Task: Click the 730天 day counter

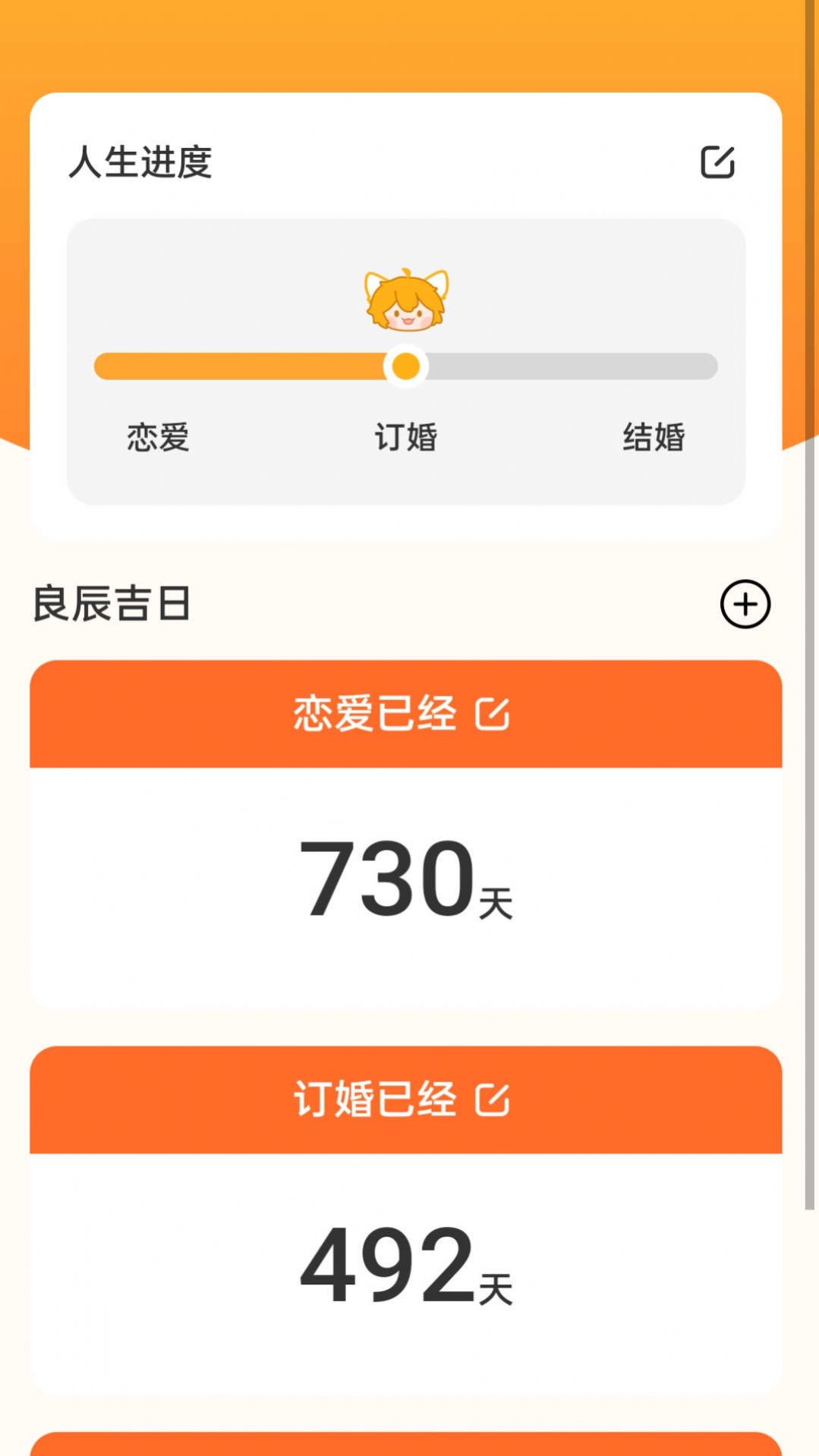Action: click(x=408, y=879)
